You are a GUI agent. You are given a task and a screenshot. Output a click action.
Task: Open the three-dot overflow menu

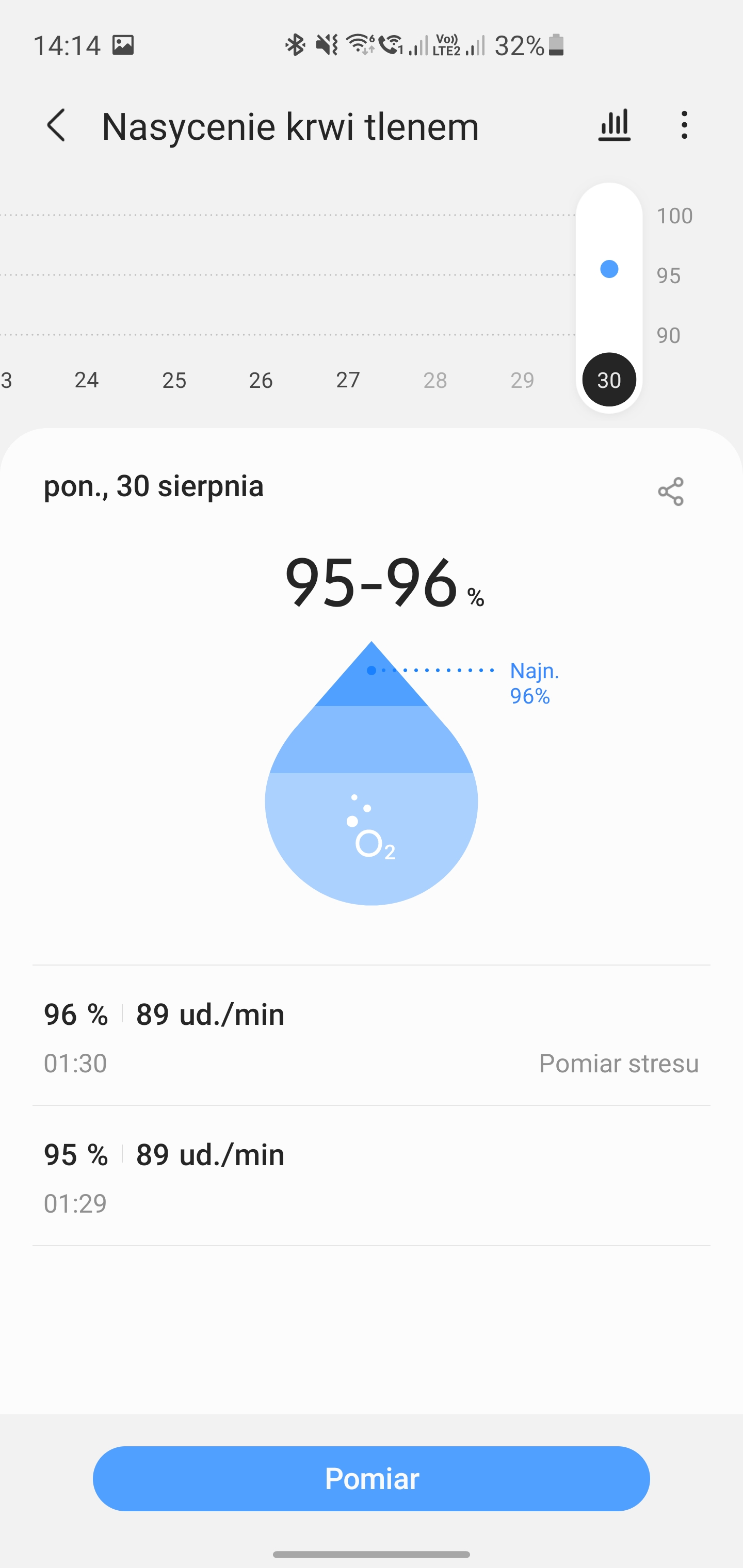[685, 125]
